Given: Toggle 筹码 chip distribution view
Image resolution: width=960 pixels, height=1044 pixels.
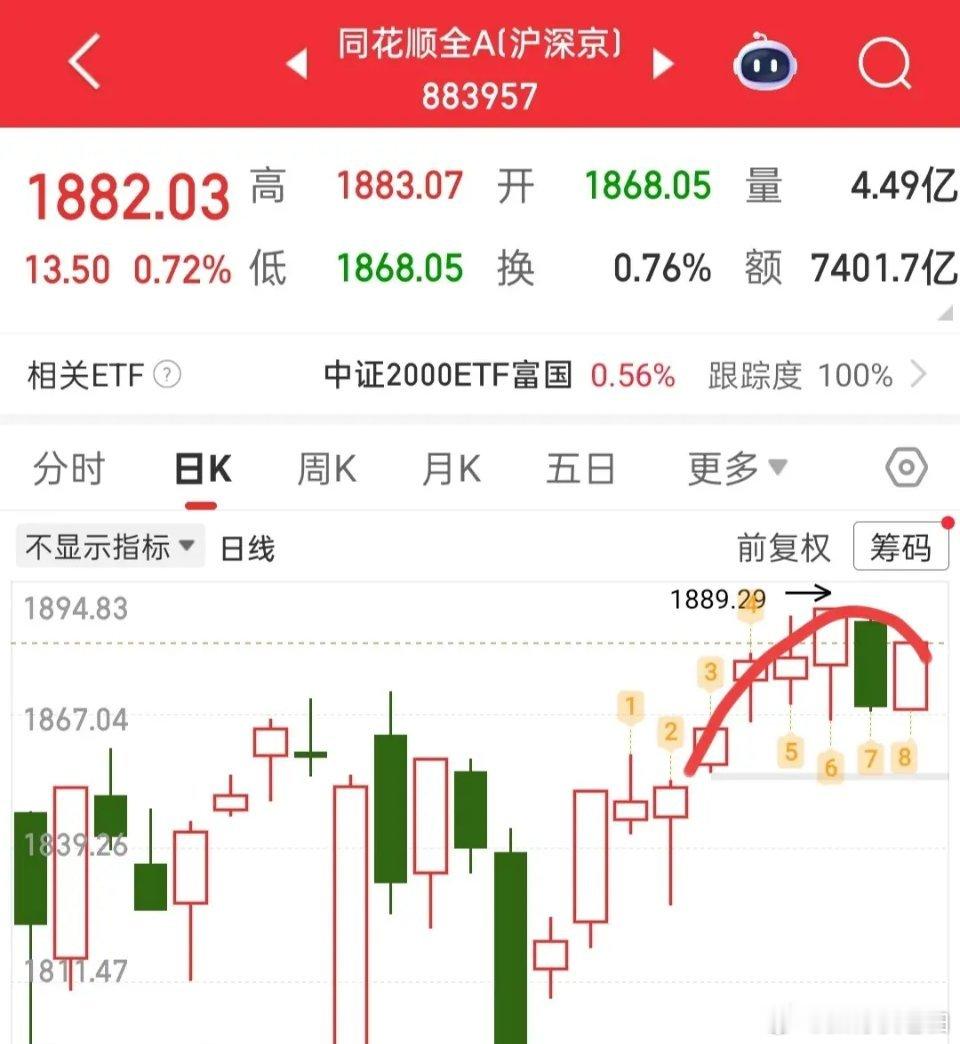Looking at the screenshot, I should tap(900, 546).
